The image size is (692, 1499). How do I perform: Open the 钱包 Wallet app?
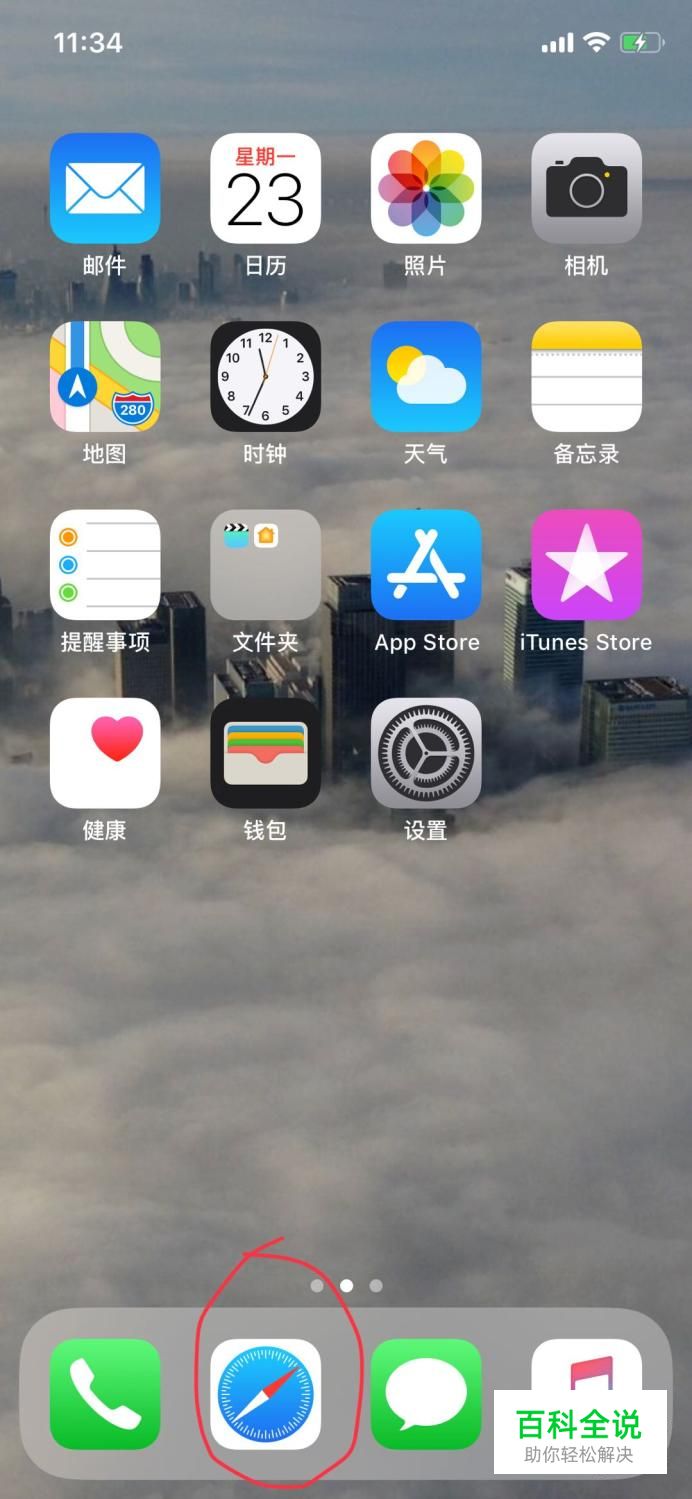[265, 752]
